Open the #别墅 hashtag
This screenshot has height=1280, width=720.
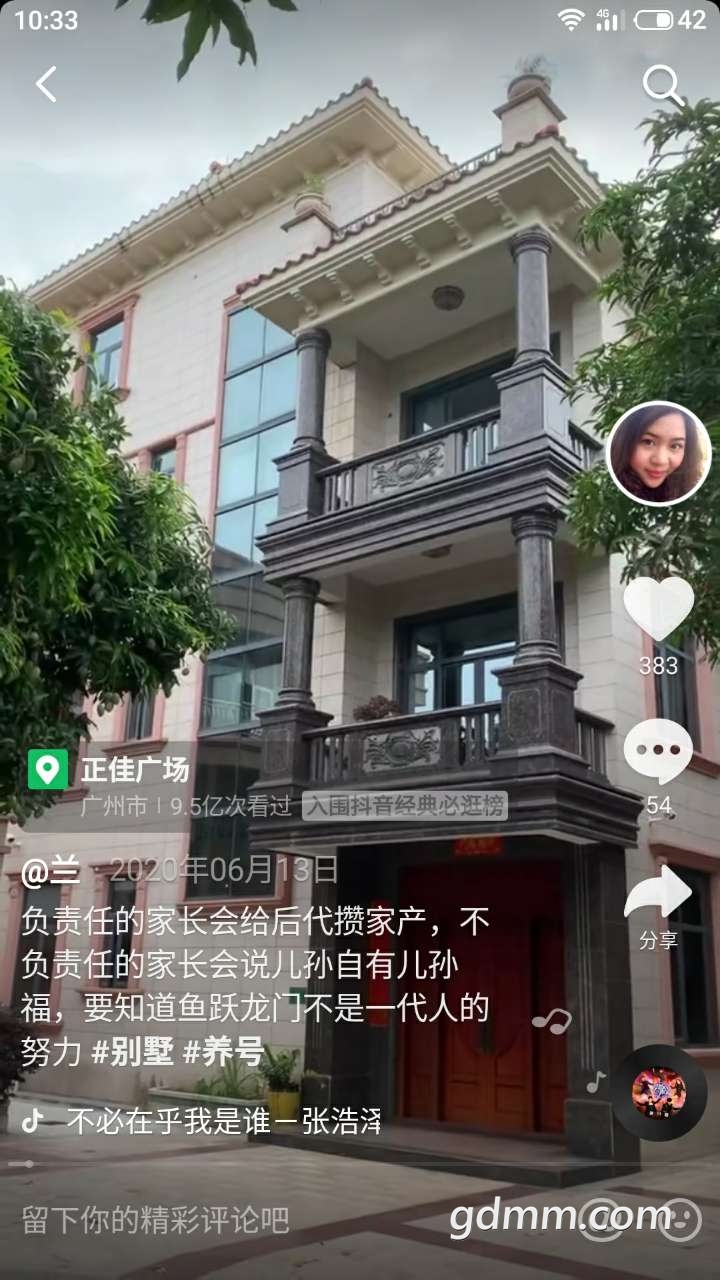(x=133, y=1051)
